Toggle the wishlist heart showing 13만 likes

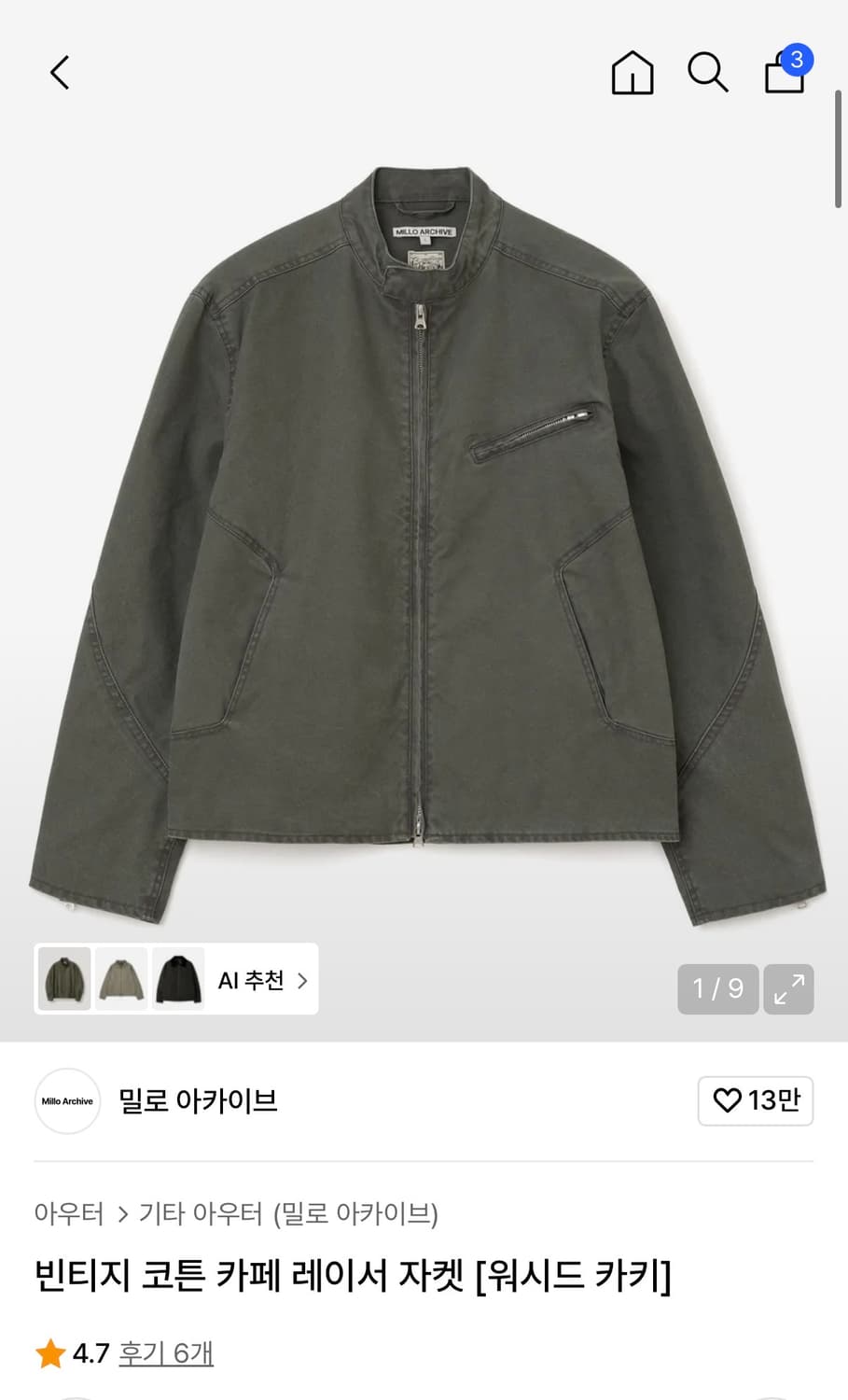[x=756, y=1101]
